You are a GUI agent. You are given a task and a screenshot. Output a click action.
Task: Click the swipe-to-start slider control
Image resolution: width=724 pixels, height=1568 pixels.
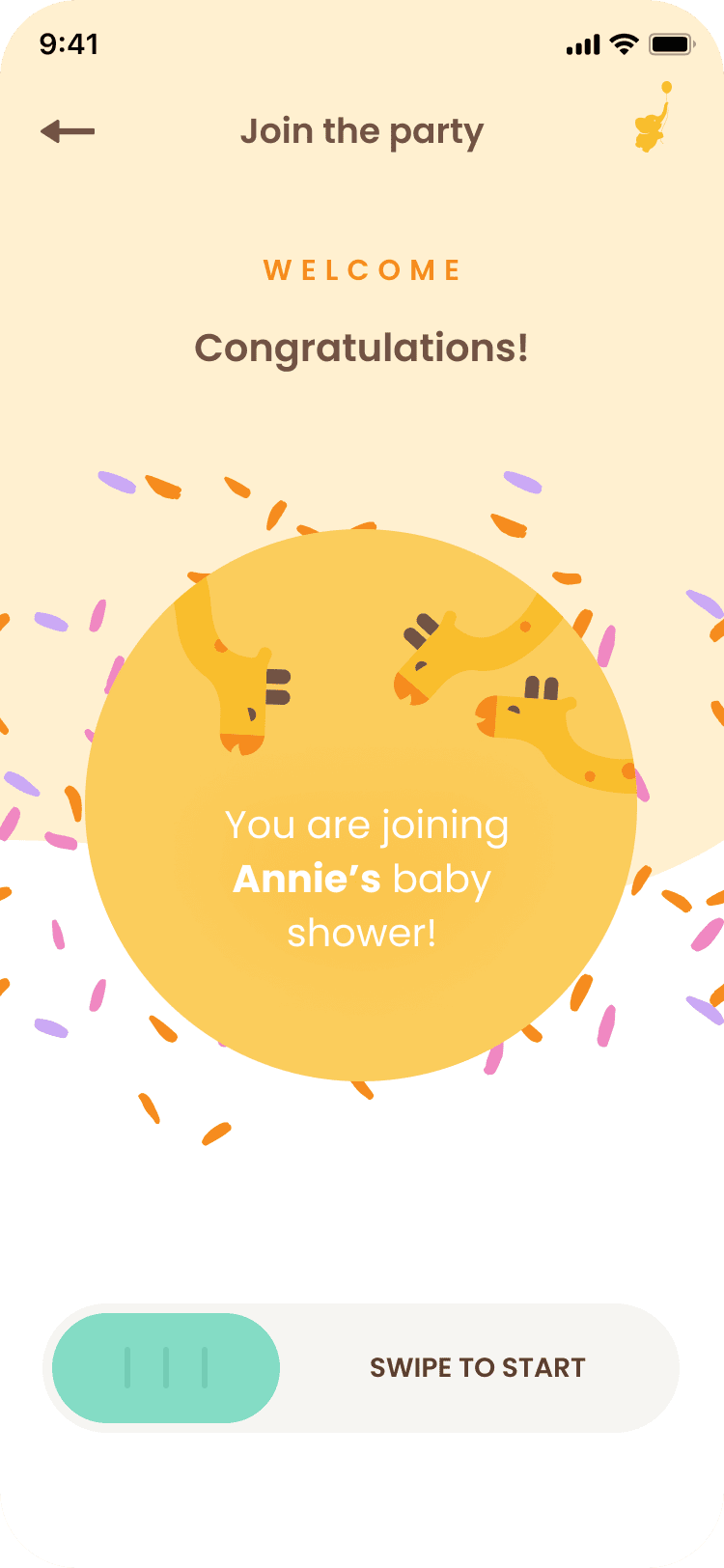[360, 1368]
